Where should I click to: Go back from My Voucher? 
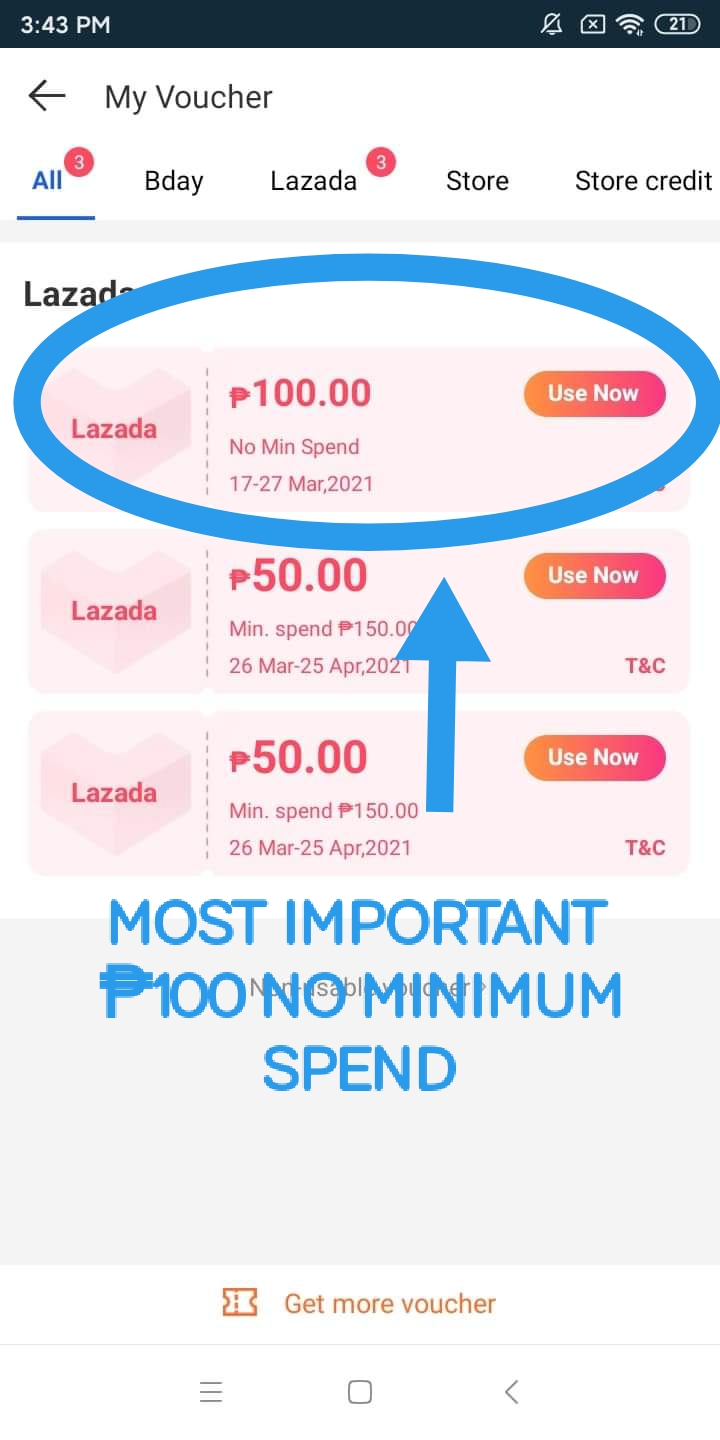click(46, 96)
